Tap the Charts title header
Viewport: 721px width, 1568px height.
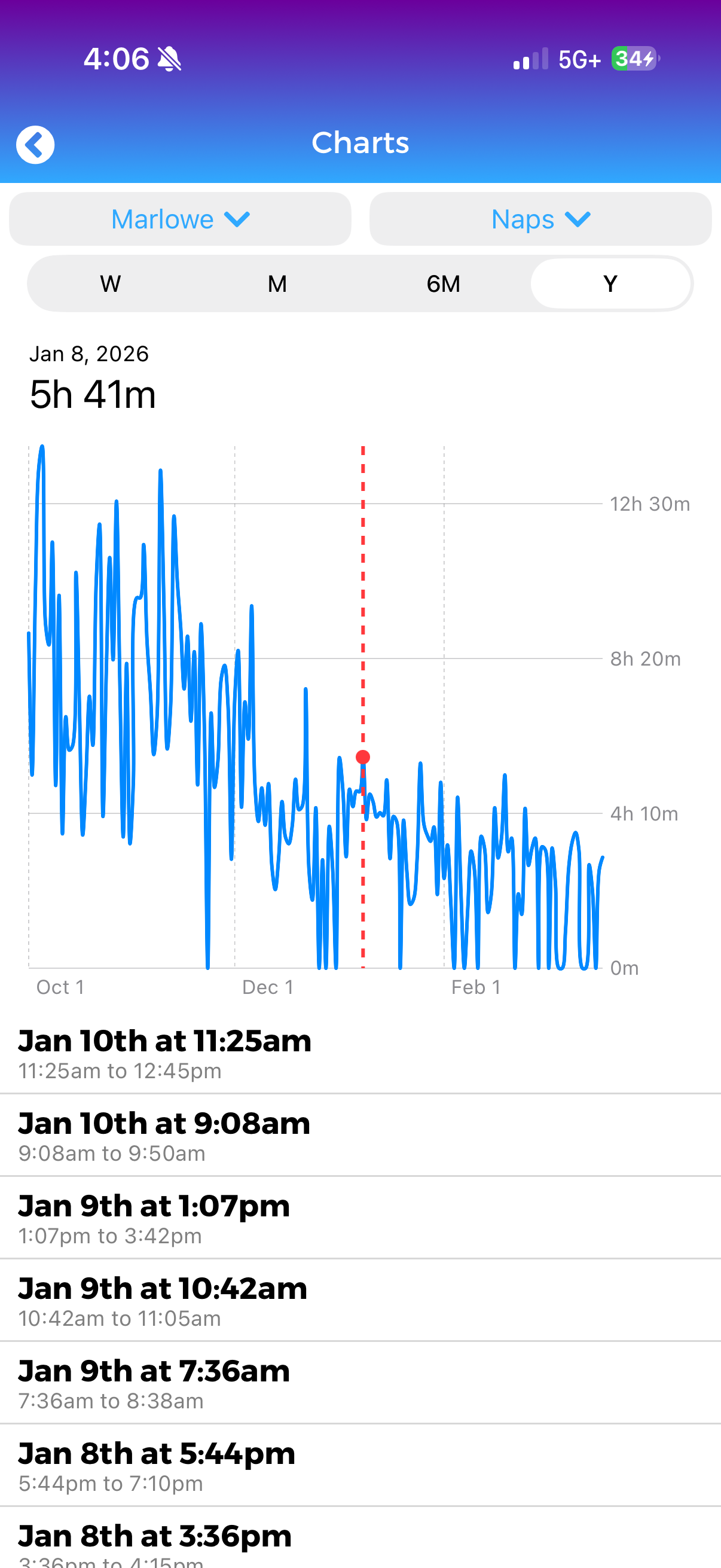360,143
